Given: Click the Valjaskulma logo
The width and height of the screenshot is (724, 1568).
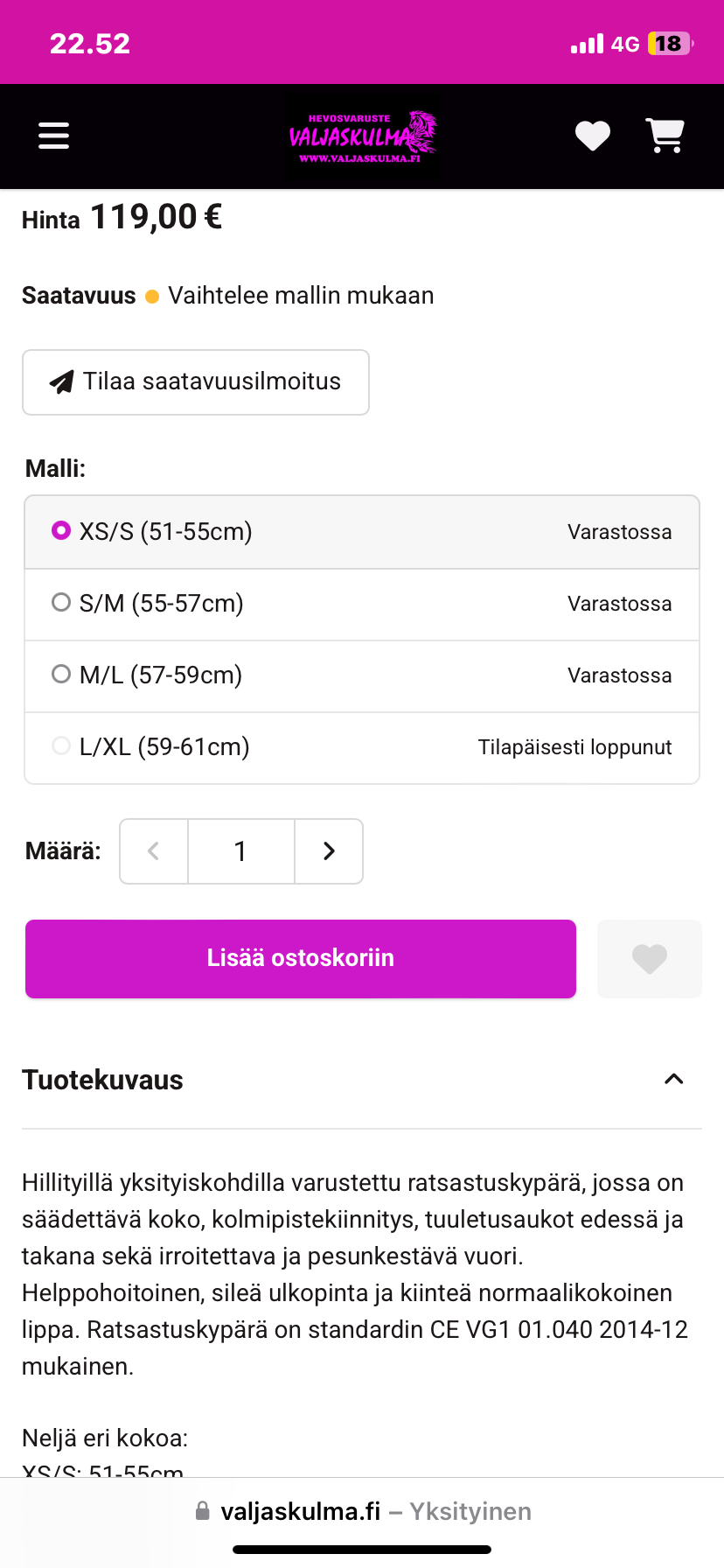Looking at the screenshot, I should [x=362, y=136].
